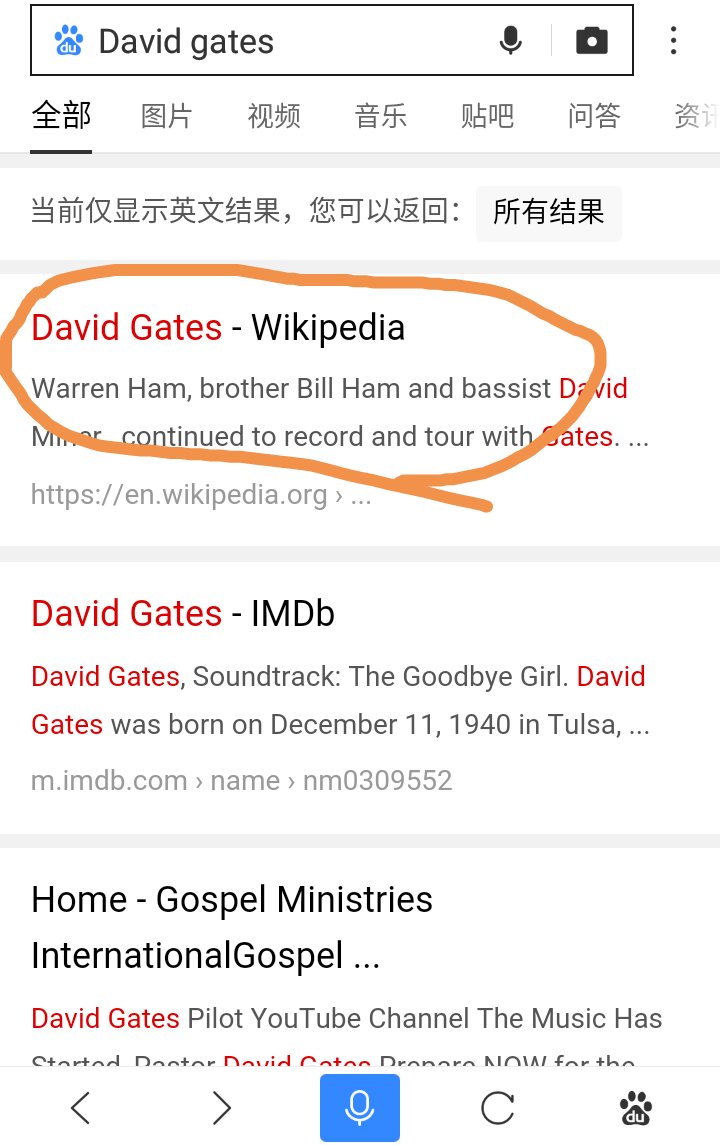Switch to the 问答 tab
Viewport: 720px width, 1145px height.
(594, 116)
